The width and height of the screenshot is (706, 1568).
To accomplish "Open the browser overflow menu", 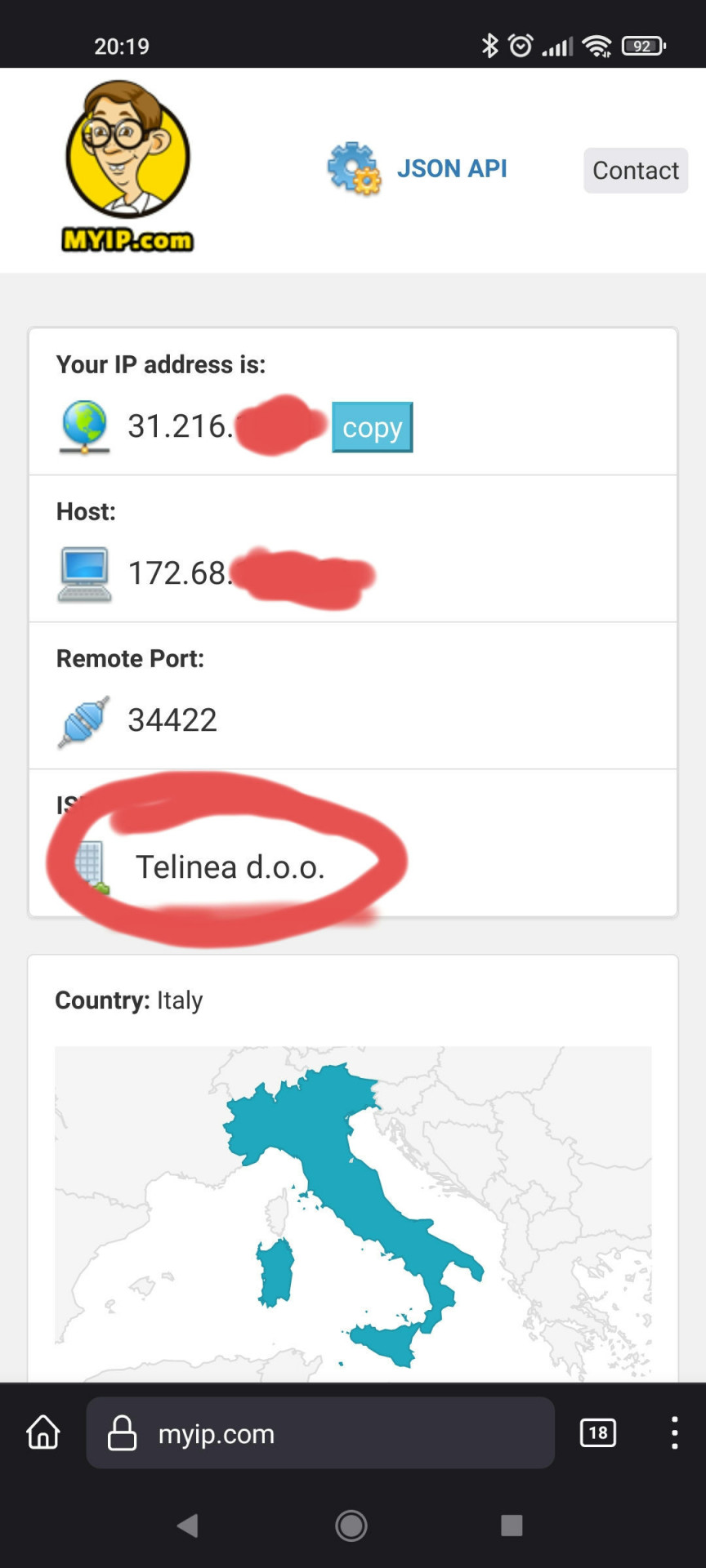I will pyautogui.click(x=674, y=1432).
